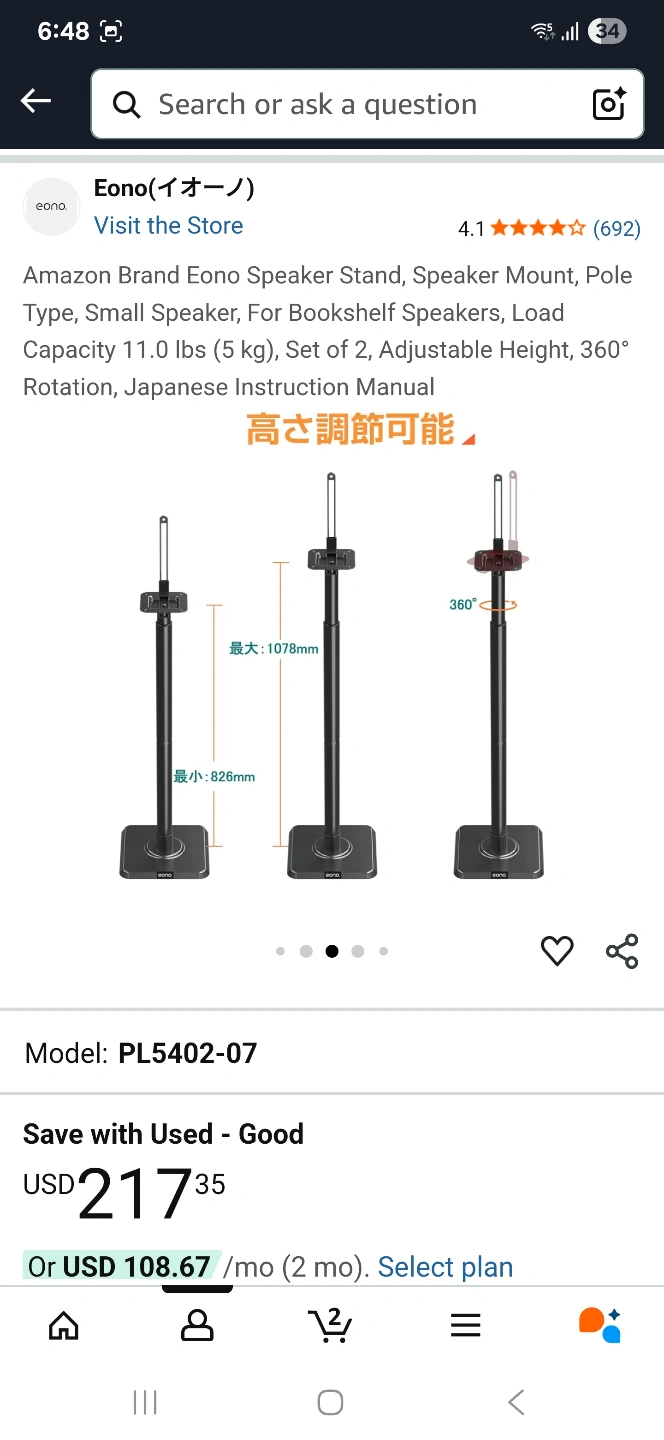Screen dimensions: 664x1440
Task: Open the system recent apps view
Action: pos(145,1402)
